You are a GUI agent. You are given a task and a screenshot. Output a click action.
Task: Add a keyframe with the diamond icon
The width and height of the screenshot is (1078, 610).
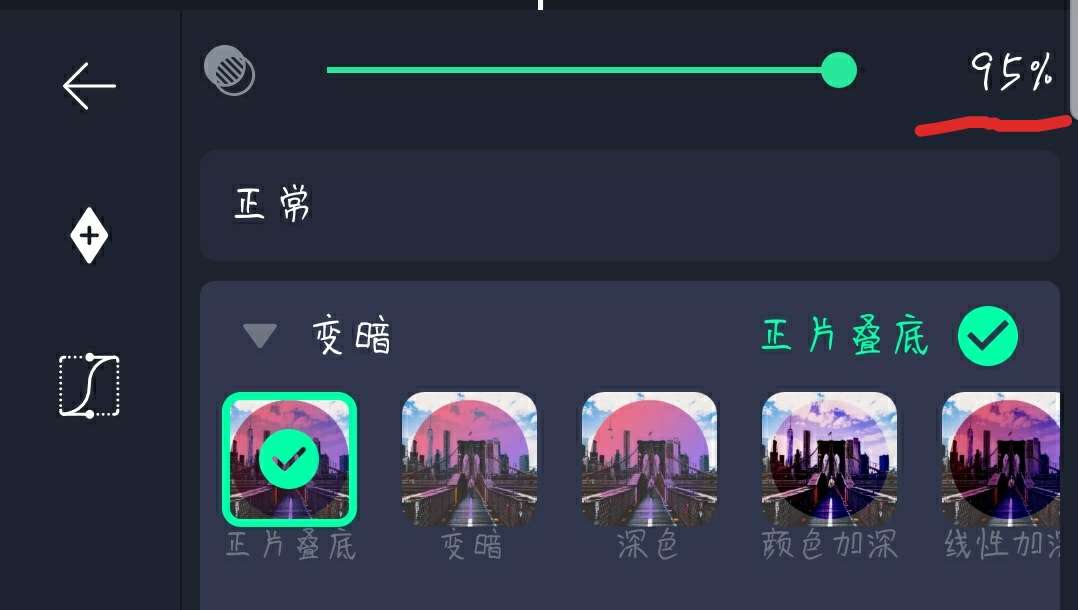click(89, 236)
